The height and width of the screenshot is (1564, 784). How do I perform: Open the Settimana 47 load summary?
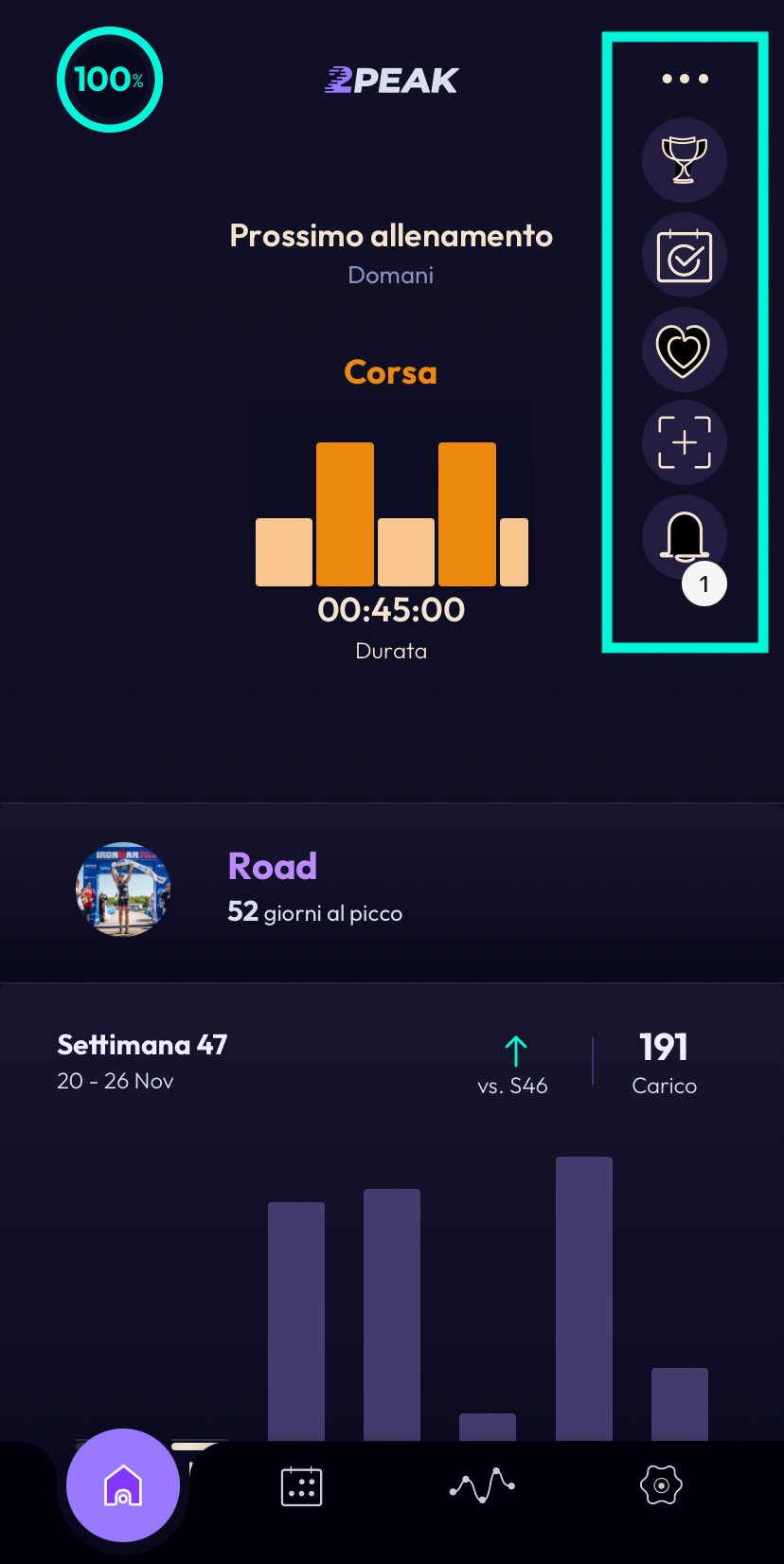click(142, 1061)
